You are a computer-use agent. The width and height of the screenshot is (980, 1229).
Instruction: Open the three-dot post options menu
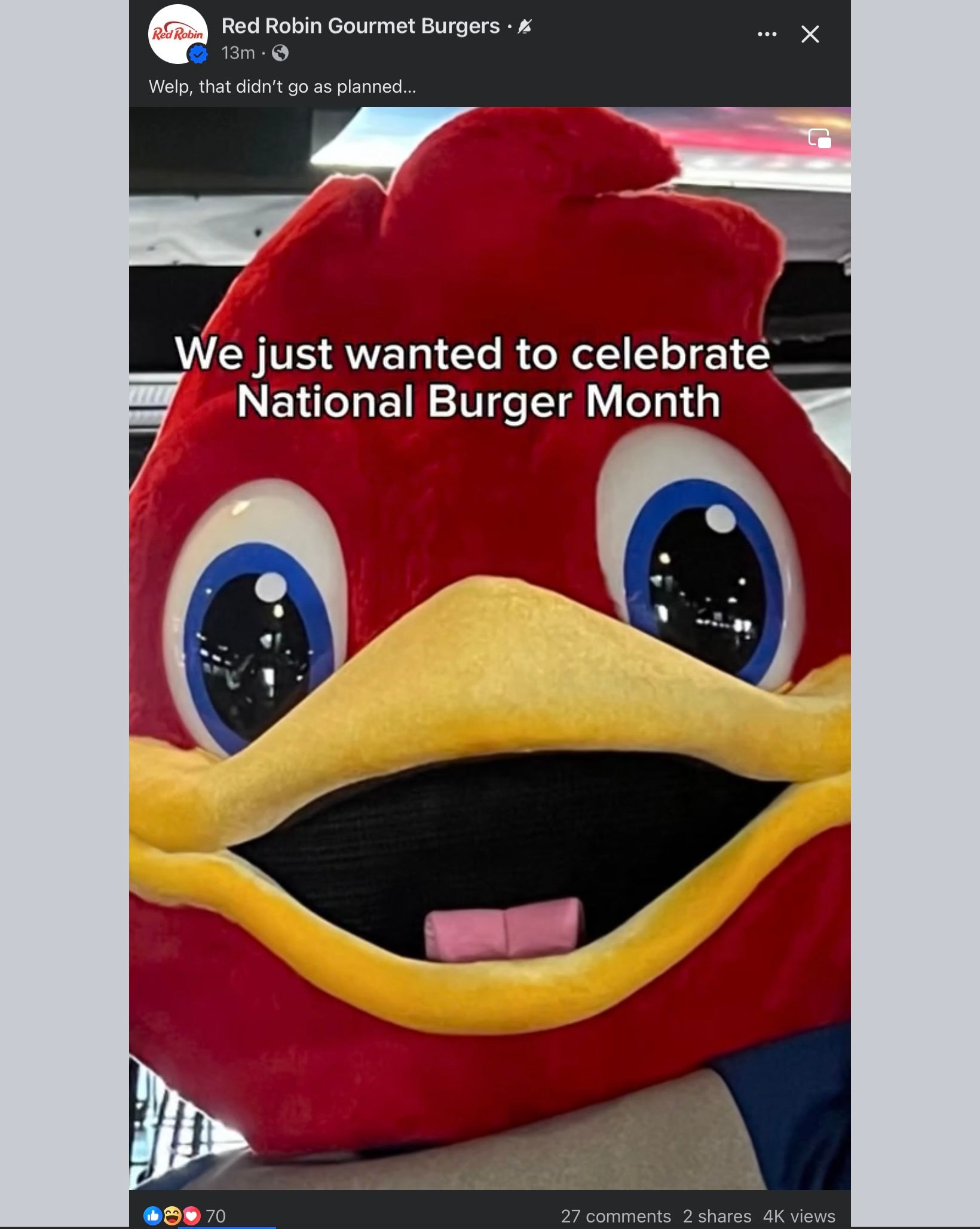tap(767, 35)
